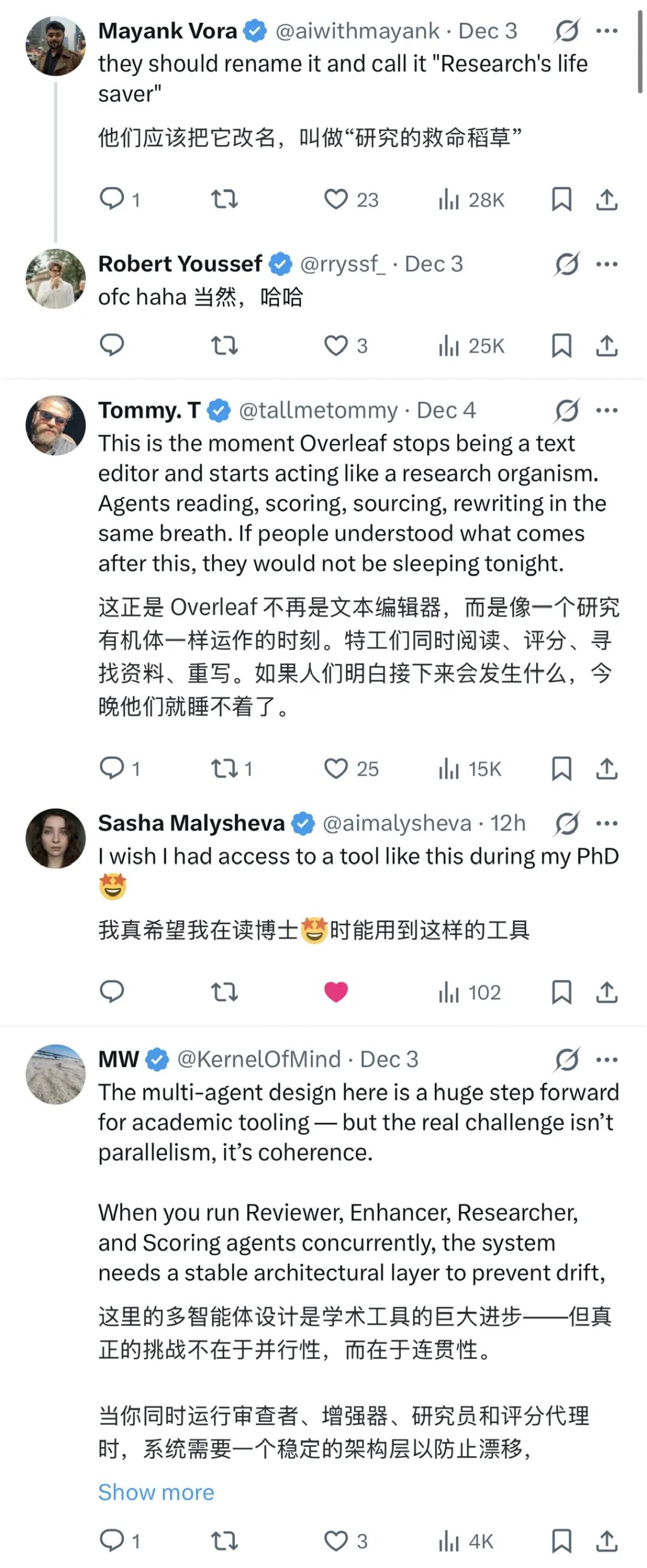Repost Robert Youssef's reply
This screenshot has height=1568, width=647.
click(224, 345)
